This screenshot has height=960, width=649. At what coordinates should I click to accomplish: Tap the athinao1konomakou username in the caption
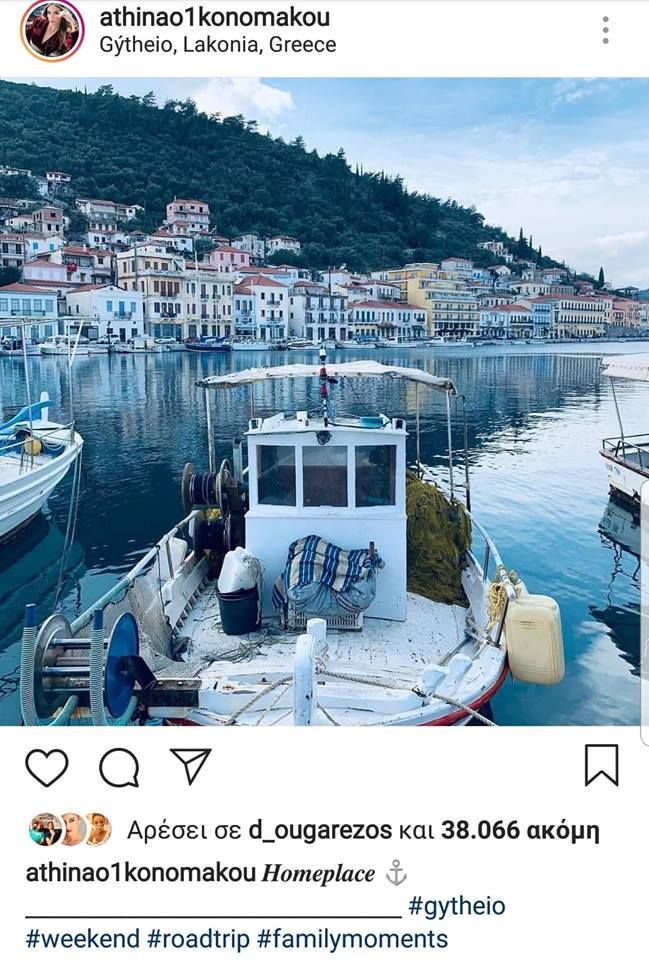pyautogui.click(x=140, y=873)
